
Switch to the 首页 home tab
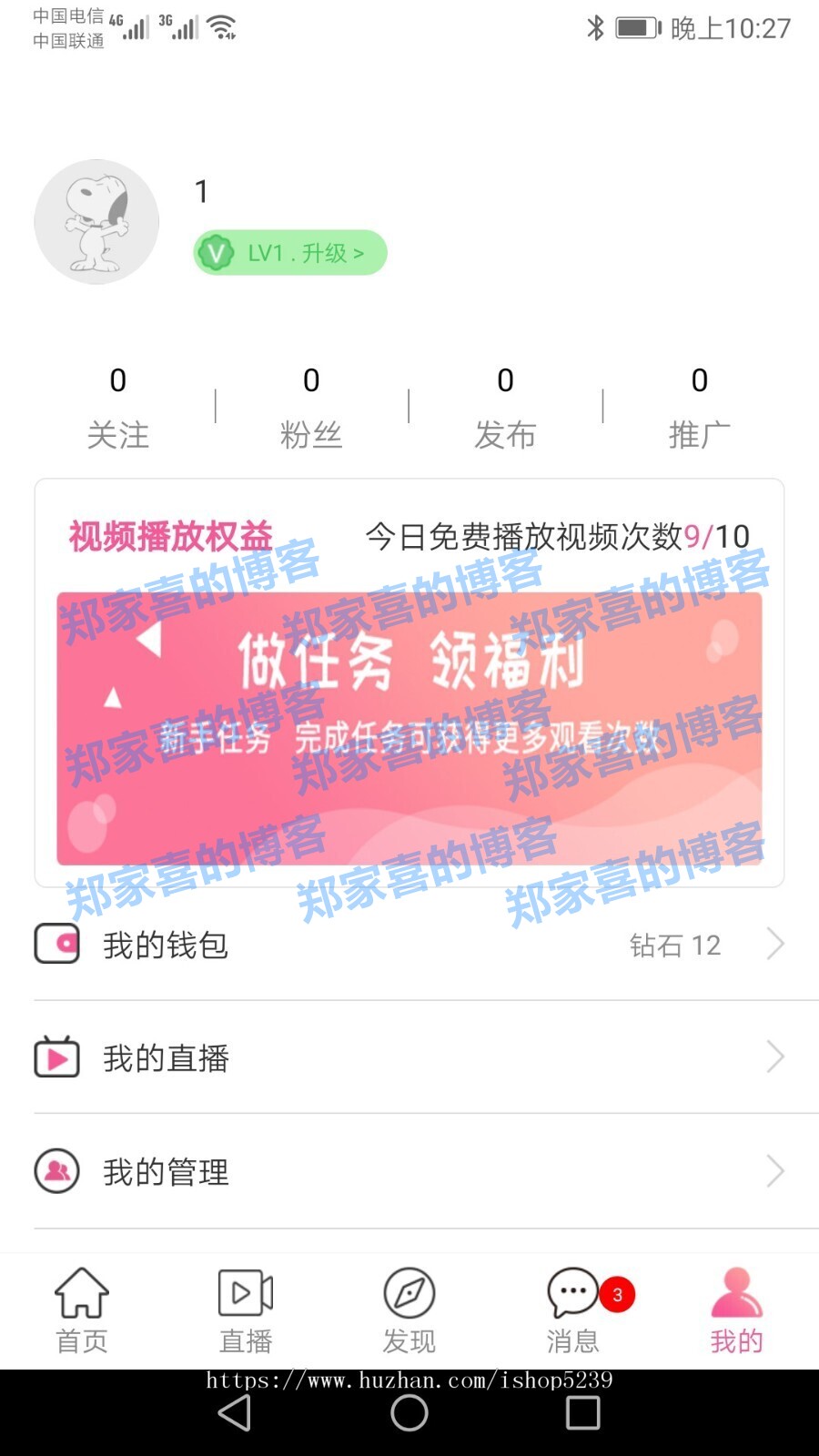82,1310
